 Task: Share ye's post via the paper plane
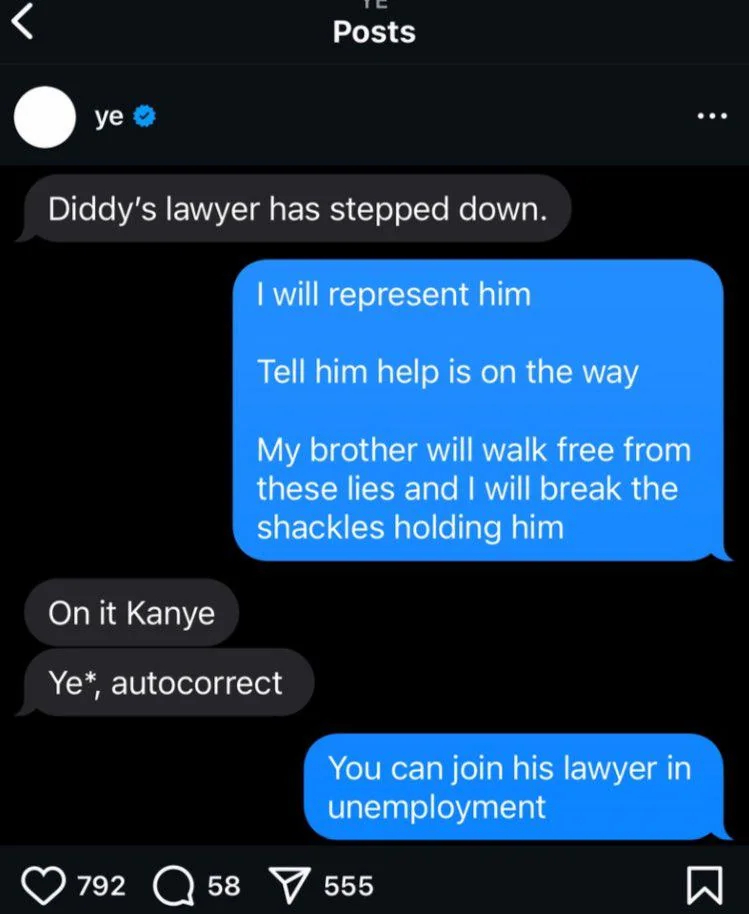290,885
